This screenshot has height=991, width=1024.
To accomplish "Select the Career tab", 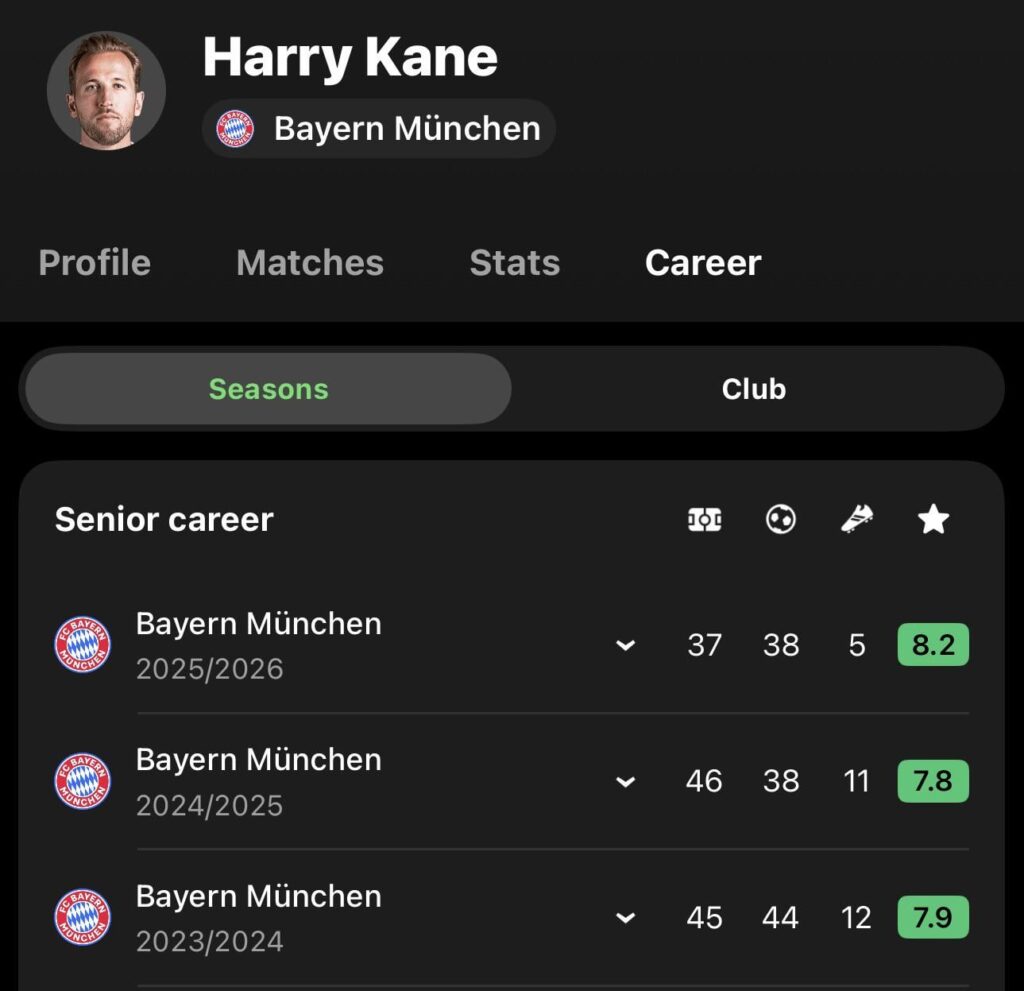I will coord(703,262).
